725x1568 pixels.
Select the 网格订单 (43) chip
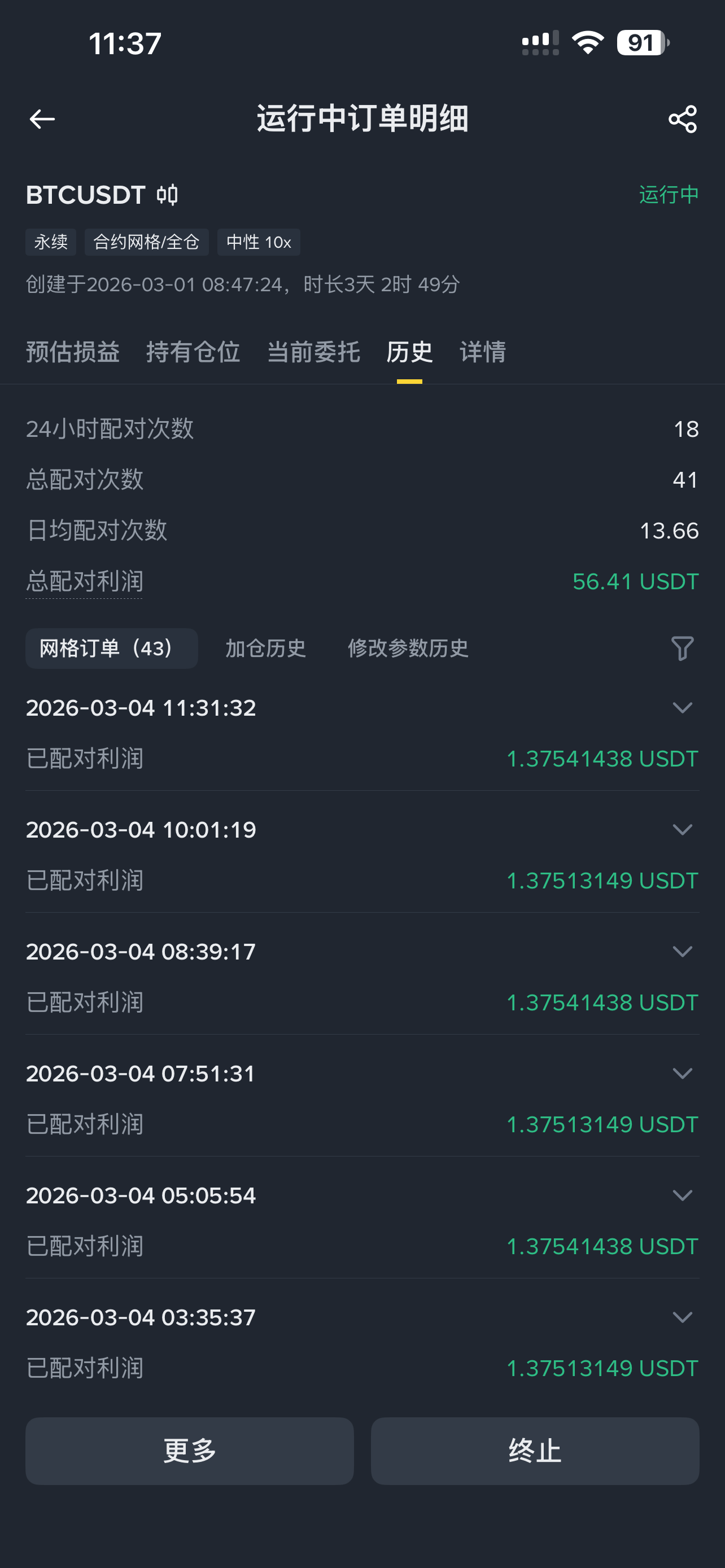tap(111, 649)
